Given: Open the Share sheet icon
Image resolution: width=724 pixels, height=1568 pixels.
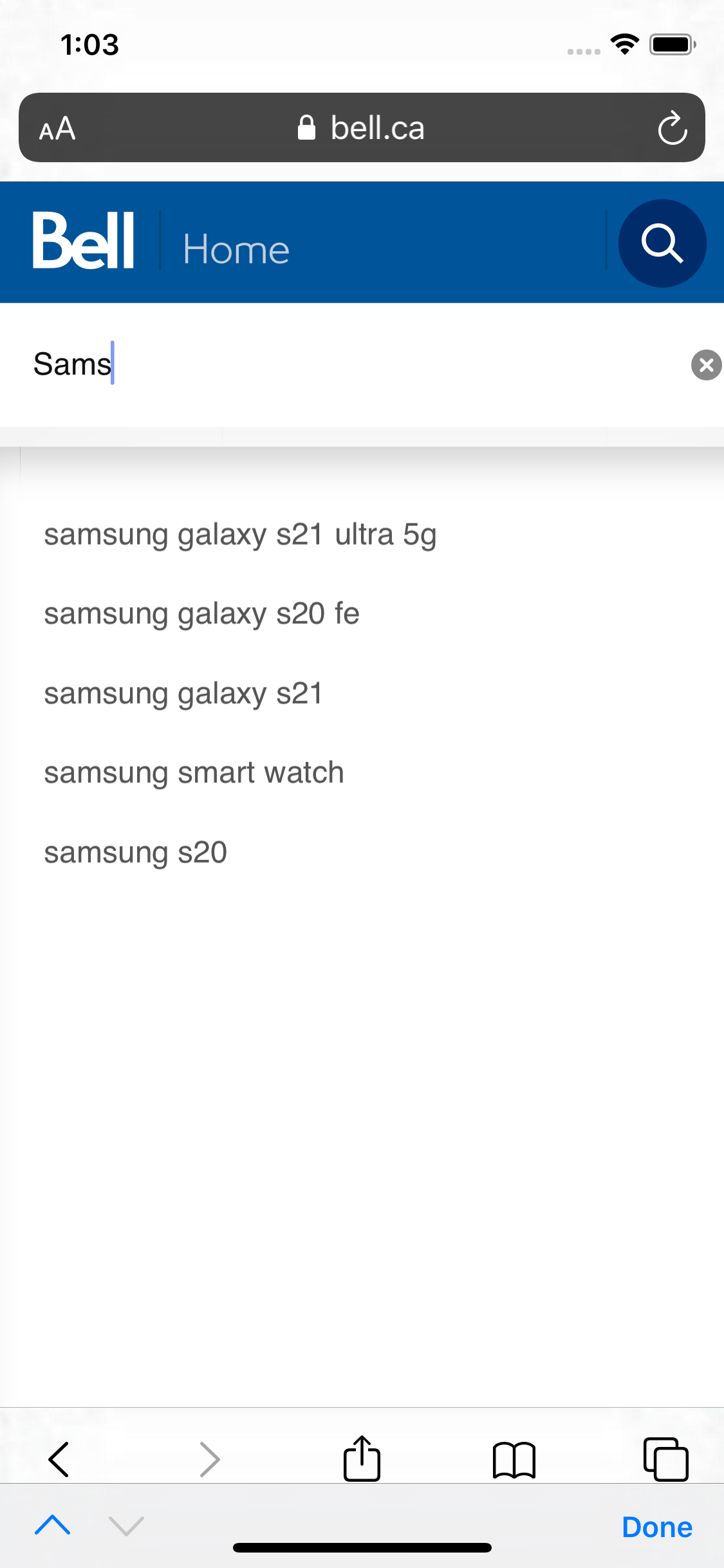Looking at the screenshot, I should 362,1459.
